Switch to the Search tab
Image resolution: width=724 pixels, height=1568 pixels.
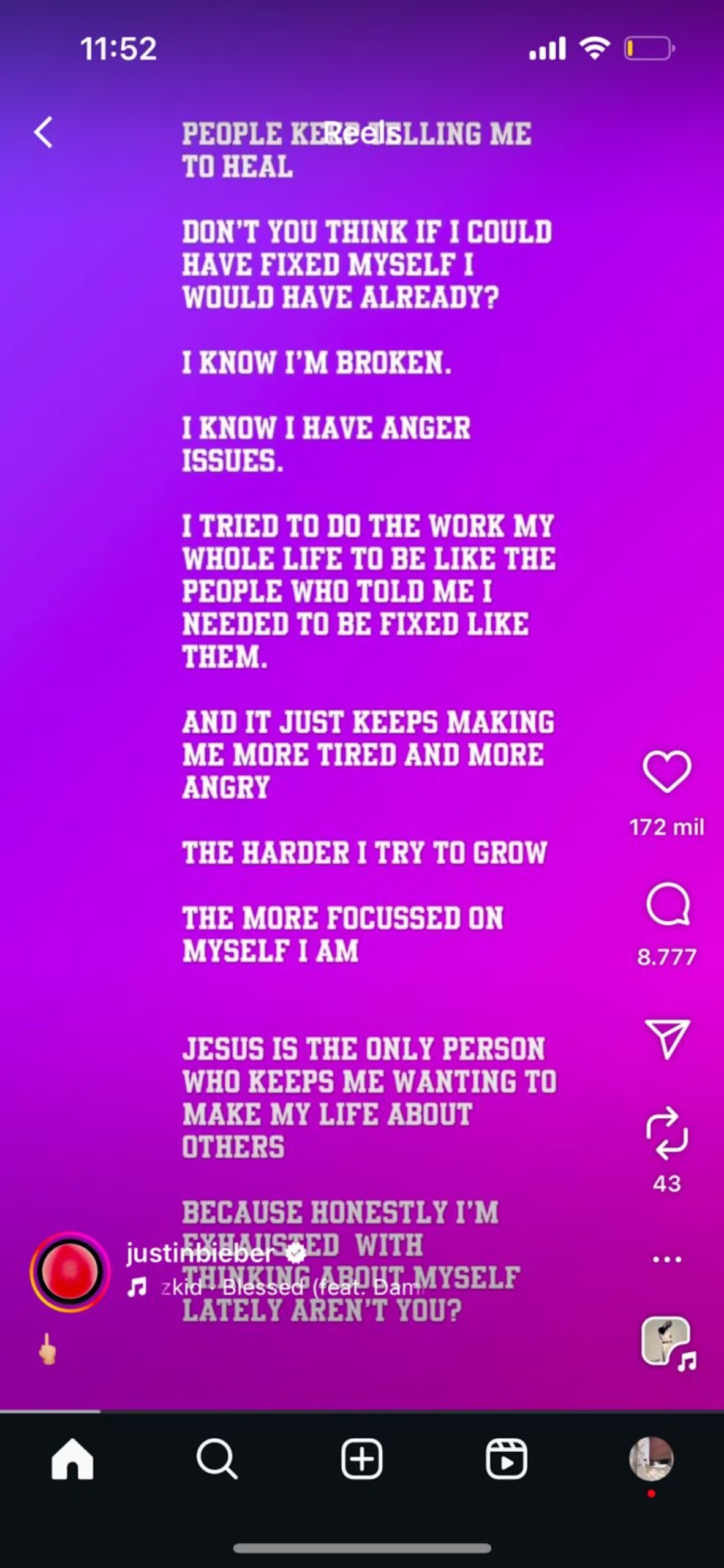(217, 1459)
